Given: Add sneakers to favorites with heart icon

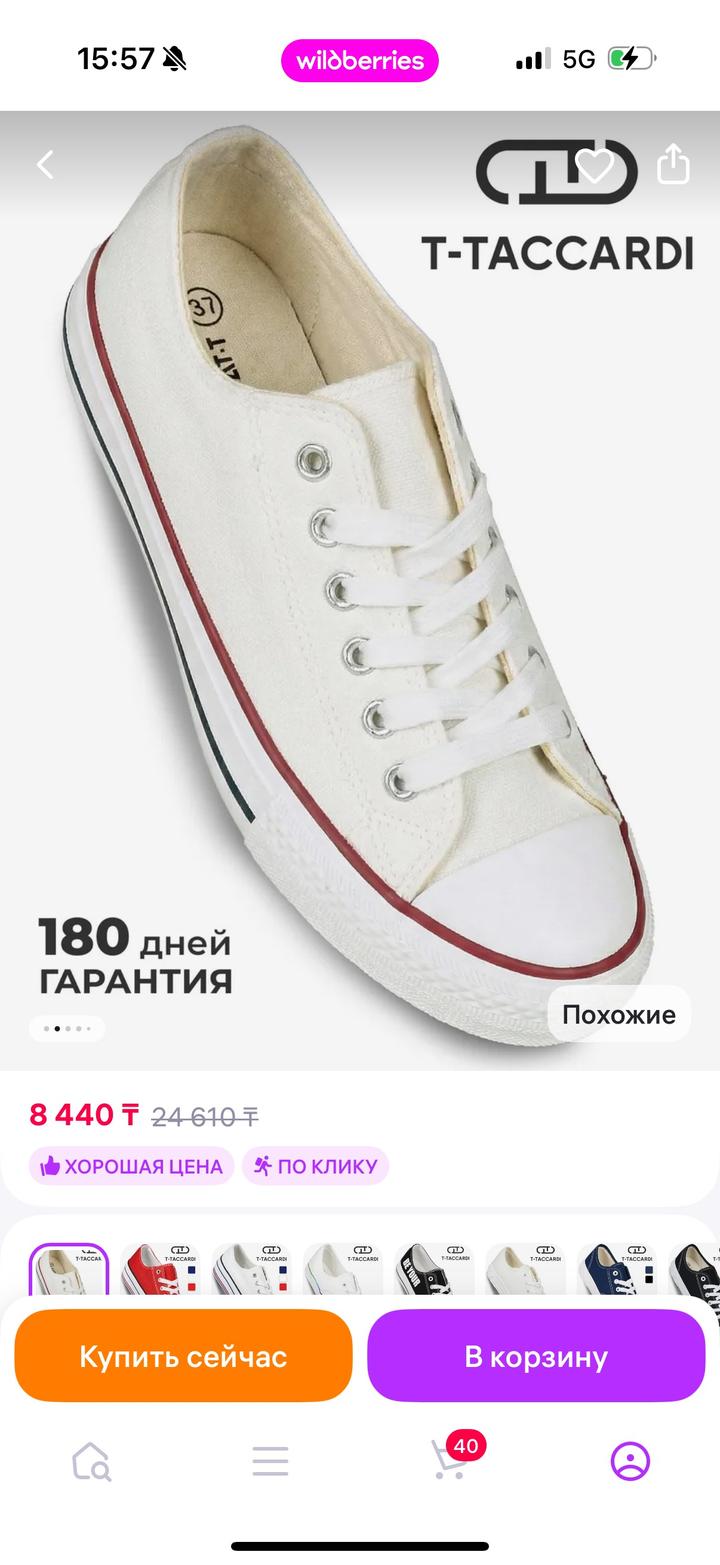Looking at the screenshot, I should tap(594, 166).
